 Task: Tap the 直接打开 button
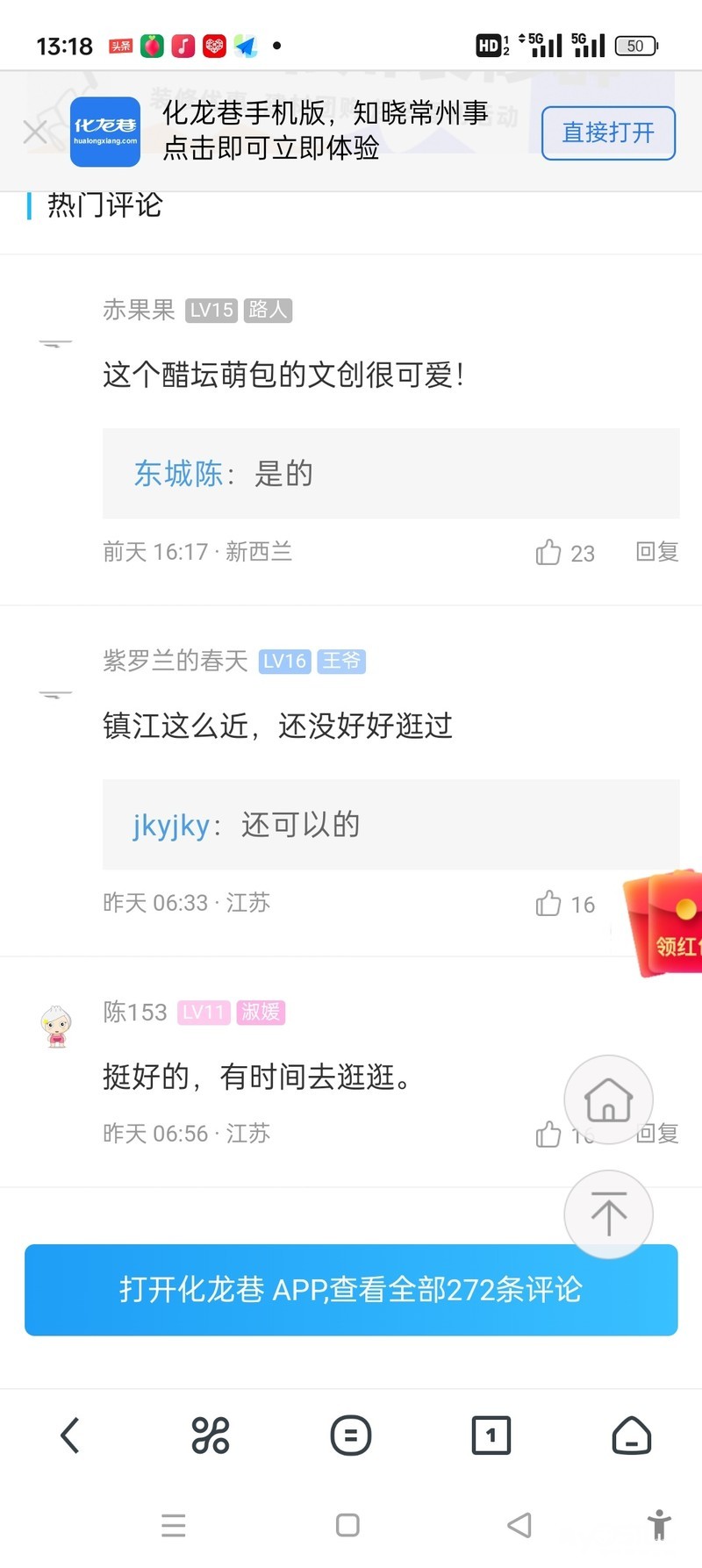click(x=608, y=132)
